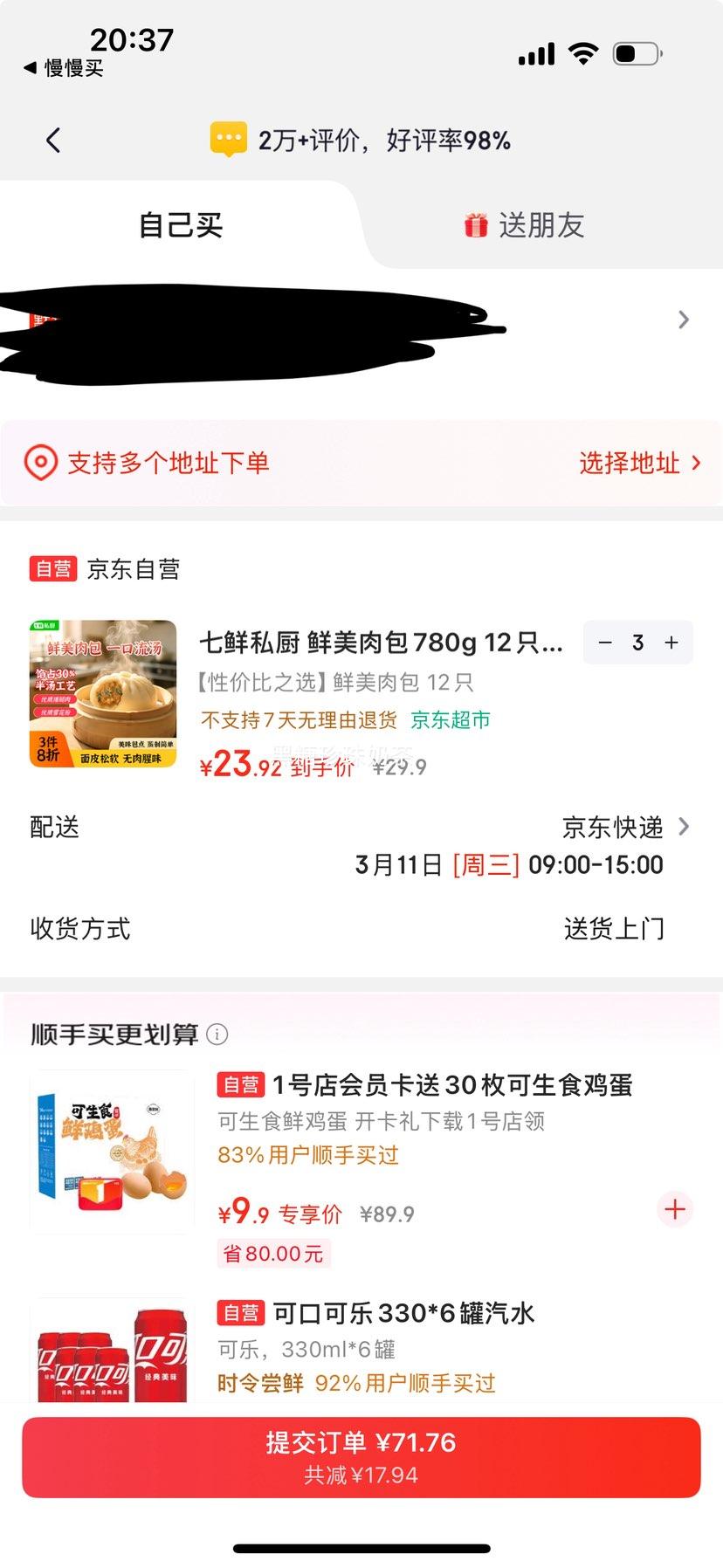Open the 2万+评价 reviews summary

(361, 141)
